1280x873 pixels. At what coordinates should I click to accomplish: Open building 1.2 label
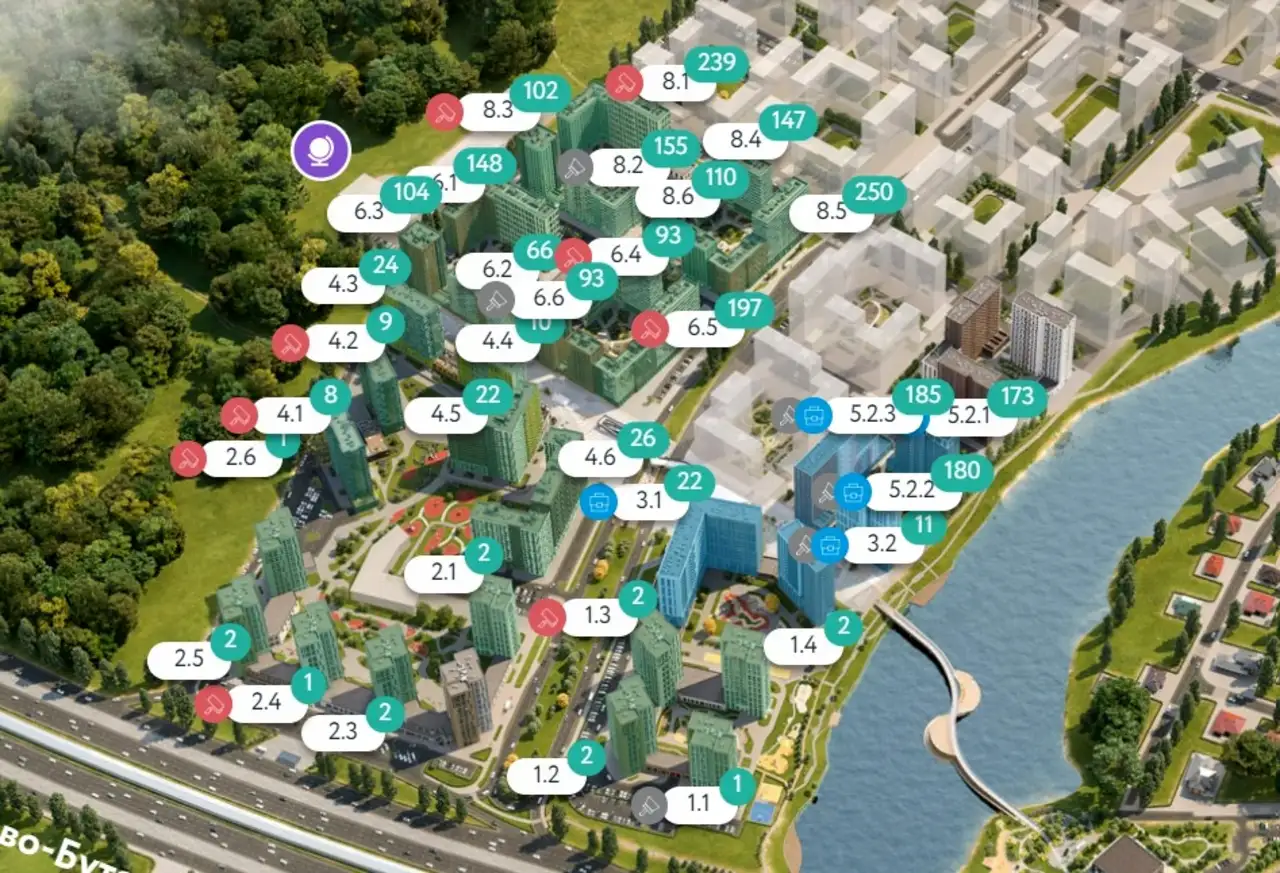546,774
